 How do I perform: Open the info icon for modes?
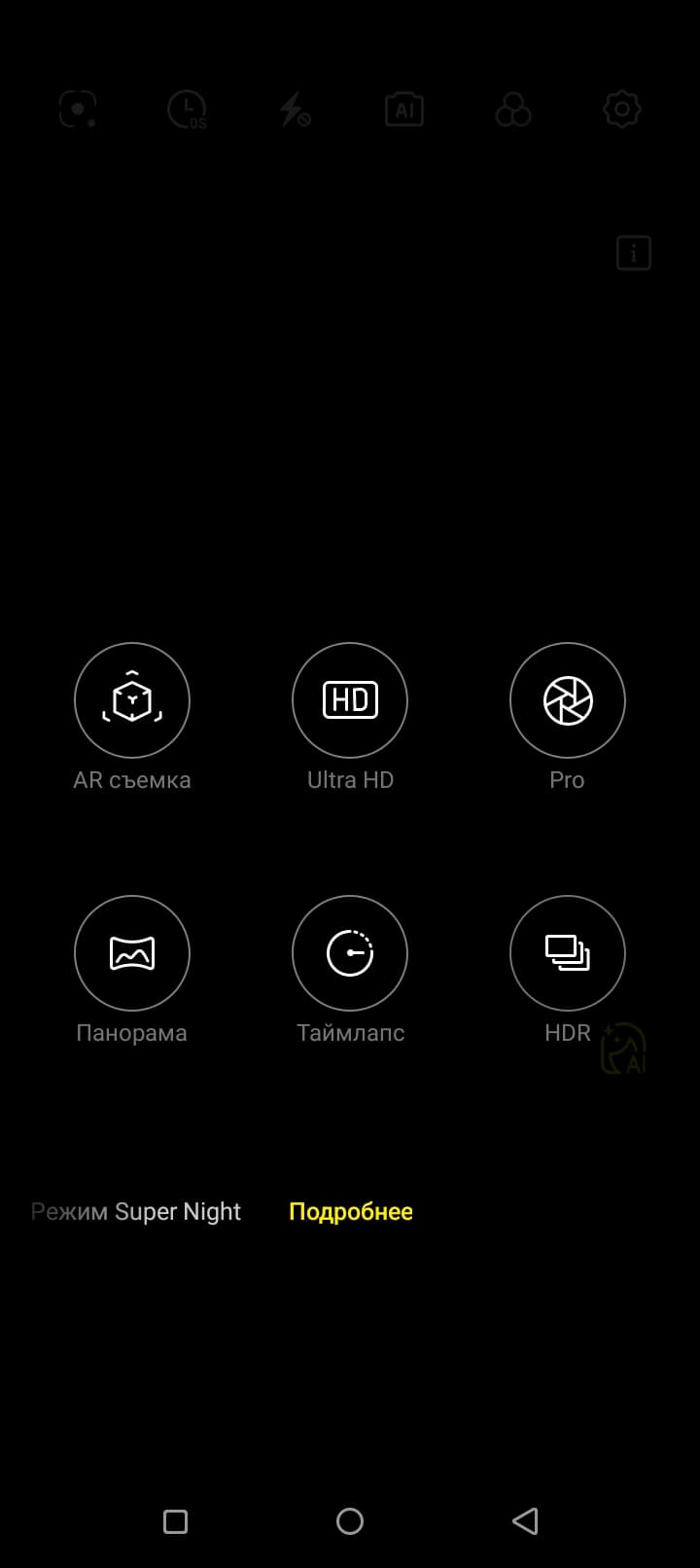pos(634,253)
